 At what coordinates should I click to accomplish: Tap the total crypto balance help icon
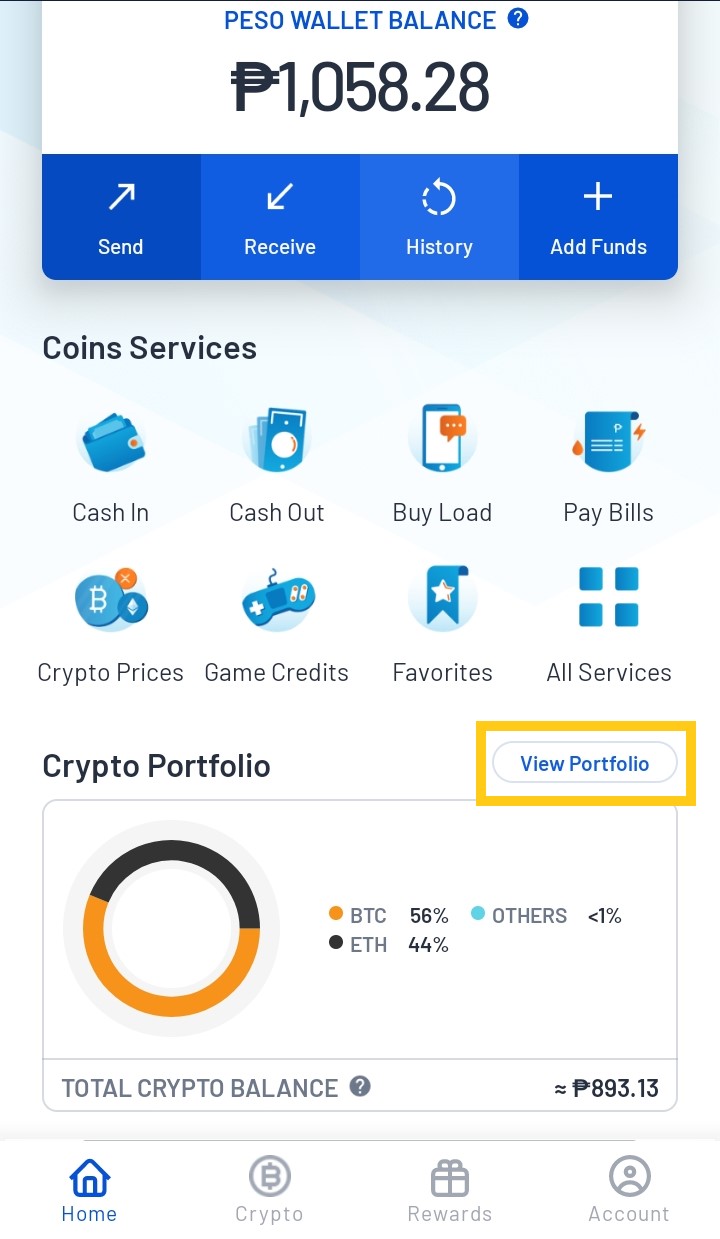(x=360, y=1086)
